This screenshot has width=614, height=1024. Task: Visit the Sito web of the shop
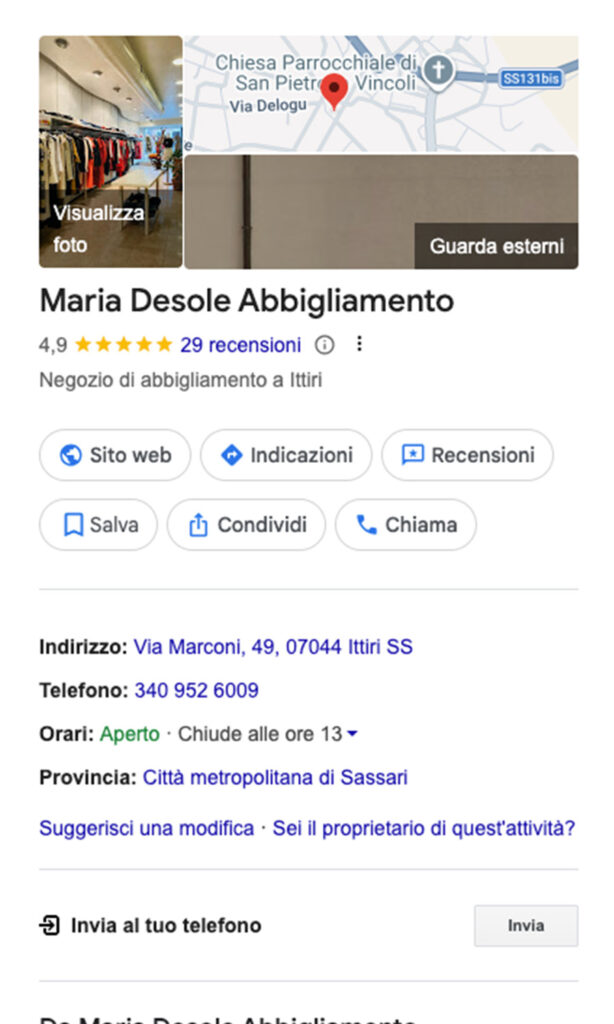[x=115, y=455]
